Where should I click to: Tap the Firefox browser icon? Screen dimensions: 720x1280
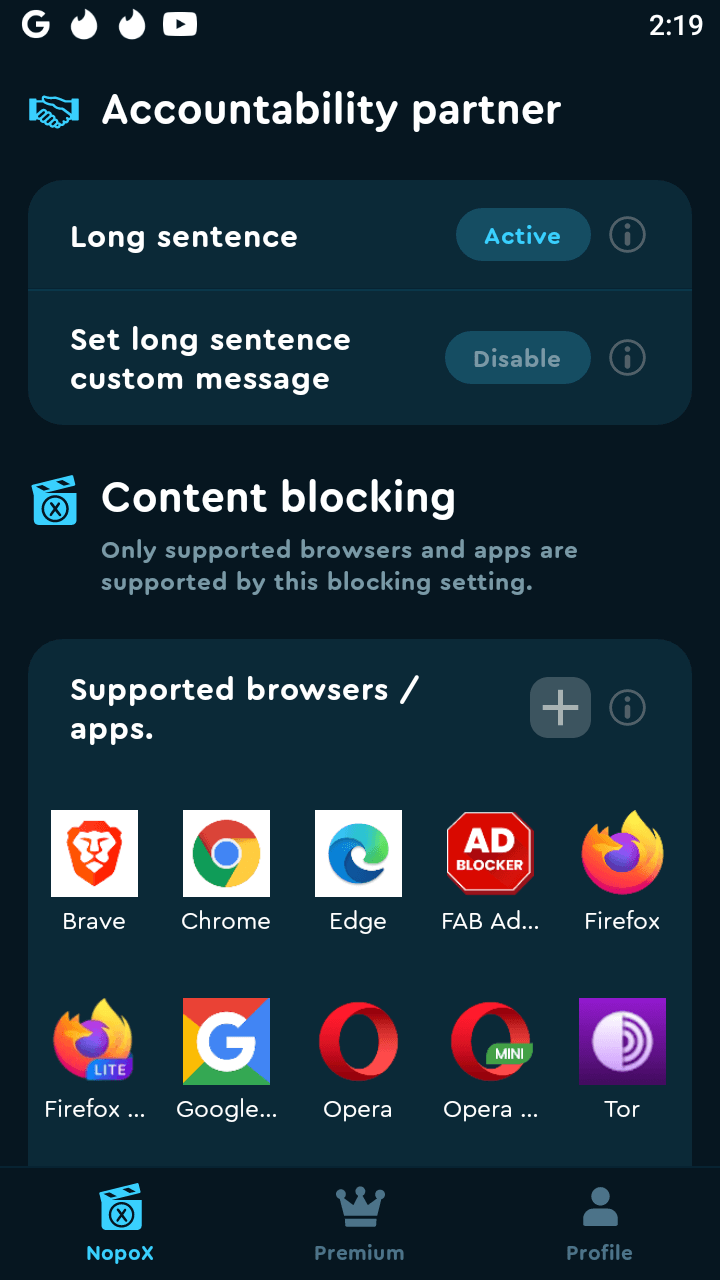pyautogui.click(x=622, y=853)
